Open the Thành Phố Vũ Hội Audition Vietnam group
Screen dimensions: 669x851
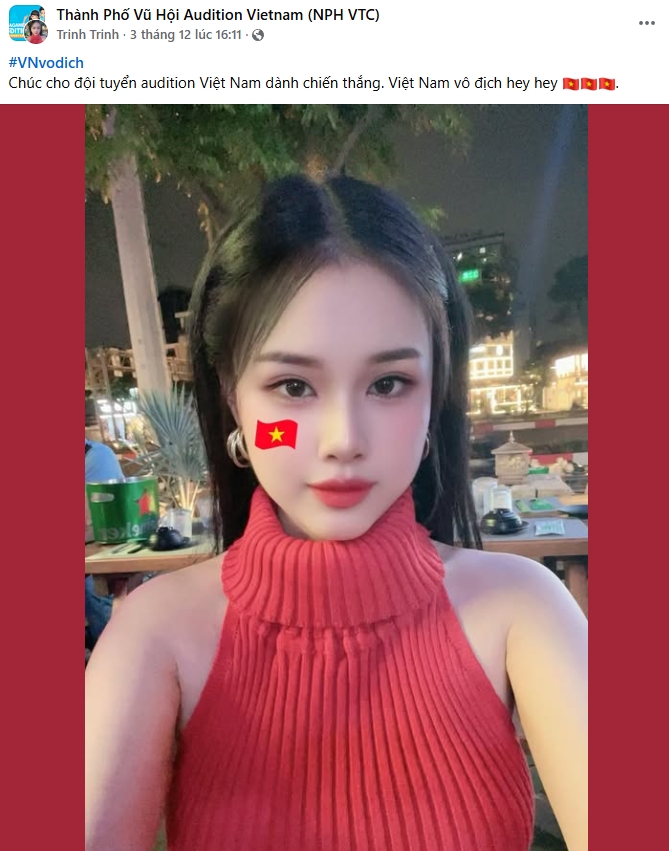click(x=217, y=15)
